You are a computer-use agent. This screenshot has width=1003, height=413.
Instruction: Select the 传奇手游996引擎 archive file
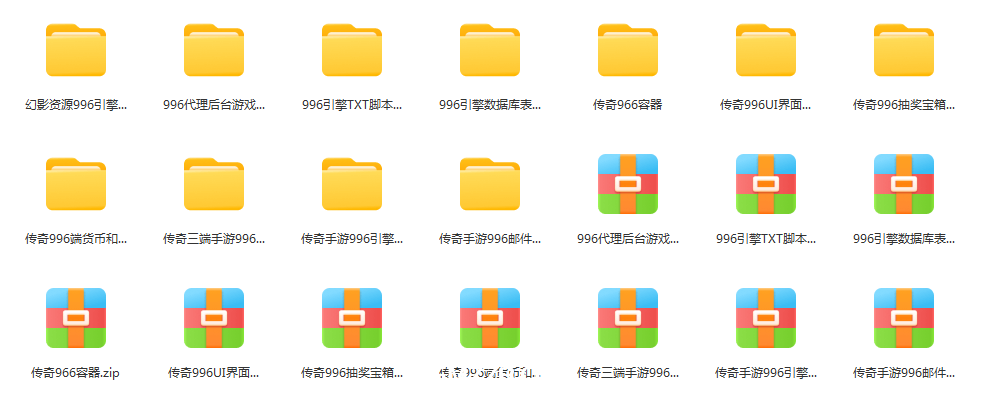click(766, 318)
